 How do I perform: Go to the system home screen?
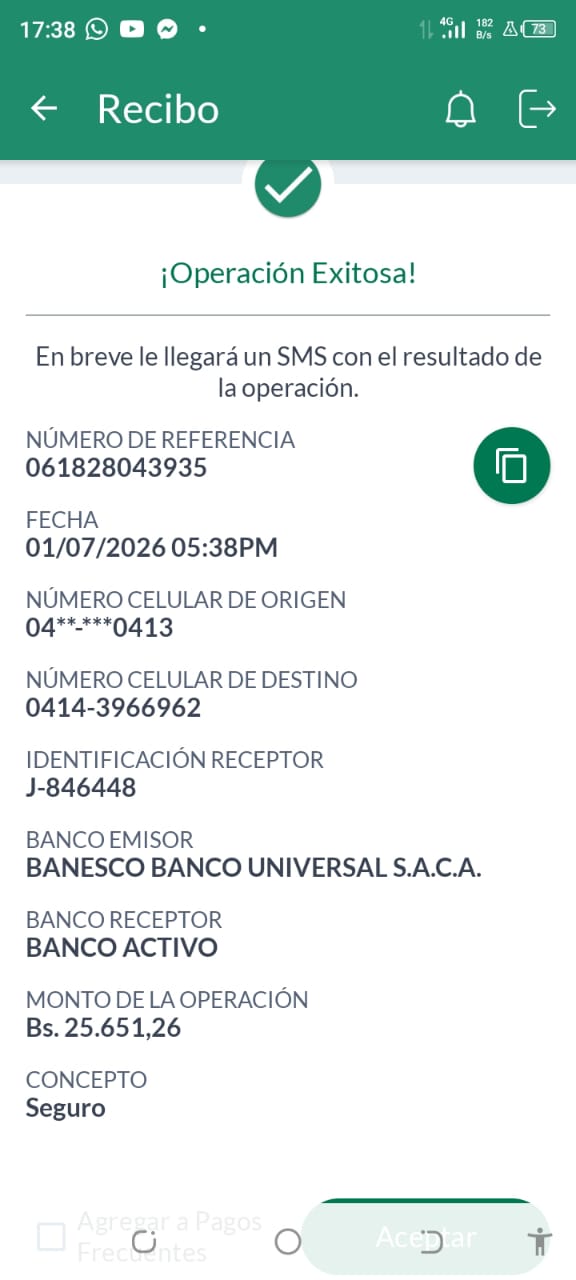pyautogui.click(x=288, y=1242)
